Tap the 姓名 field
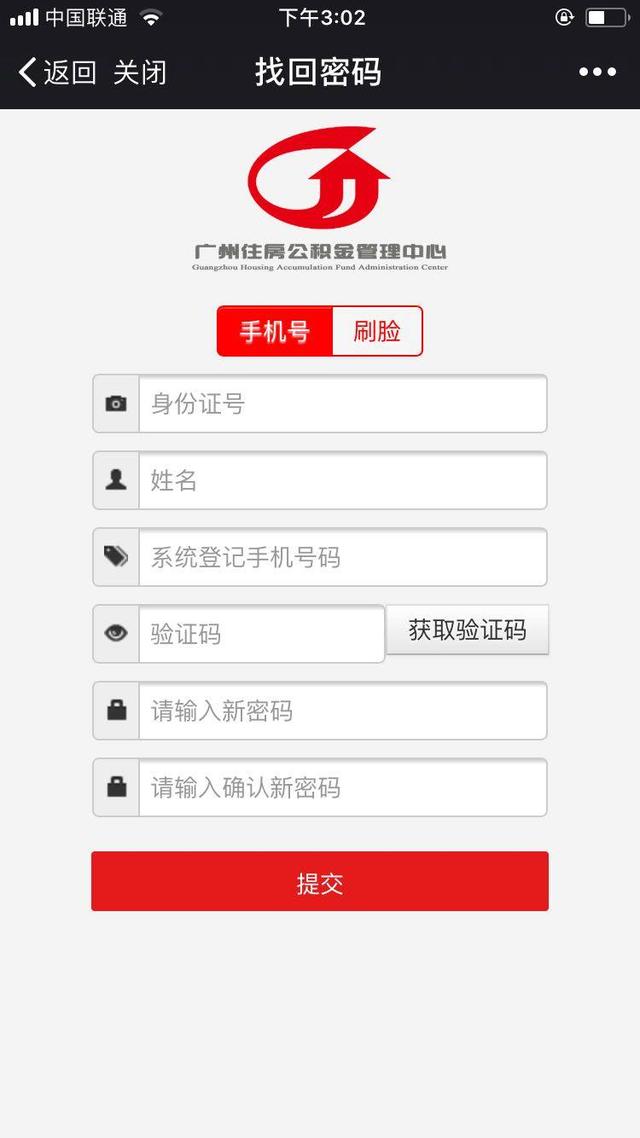This screenshot has height=1138, width=640. (x=342, y=480)
